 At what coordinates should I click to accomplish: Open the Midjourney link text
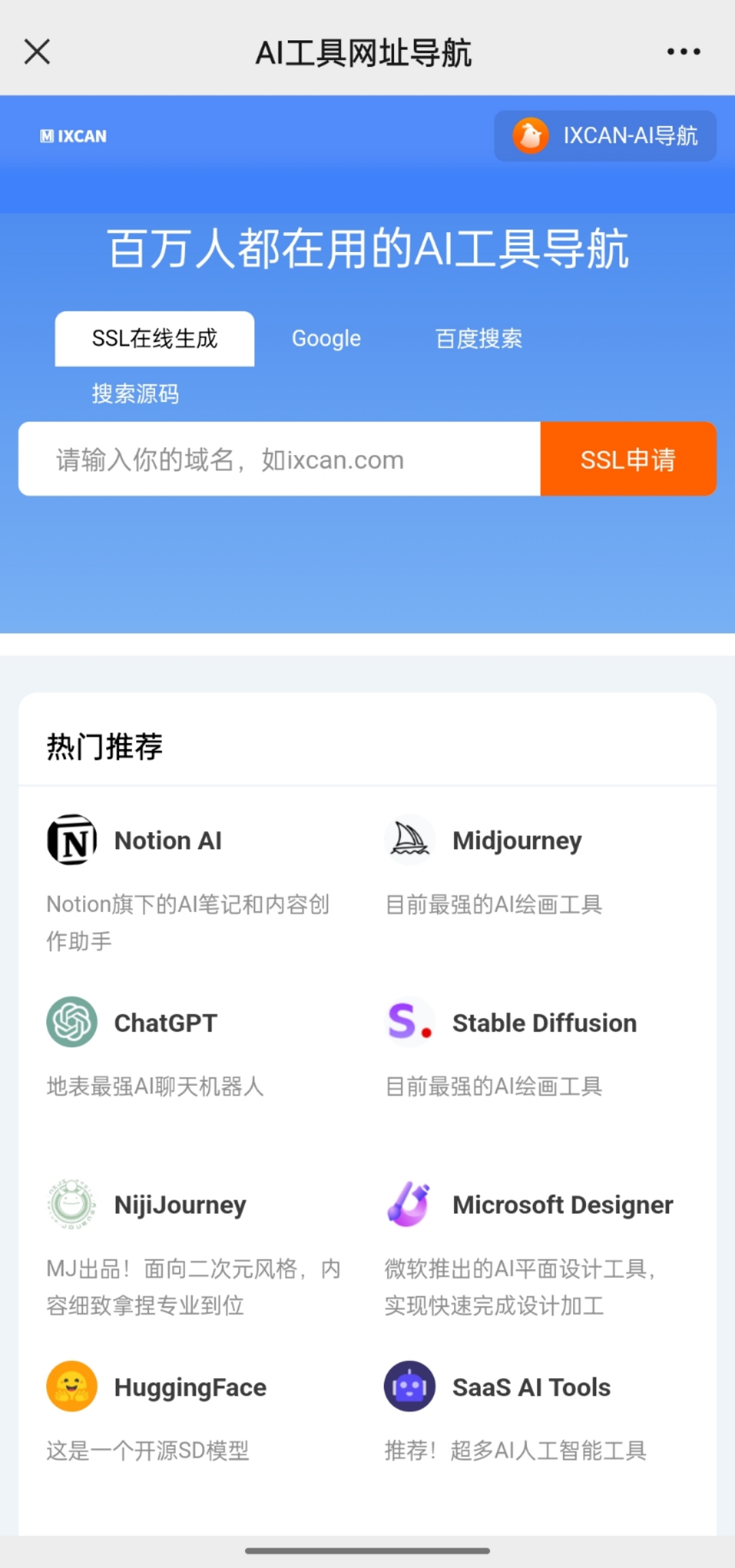[x=517, y=839]
